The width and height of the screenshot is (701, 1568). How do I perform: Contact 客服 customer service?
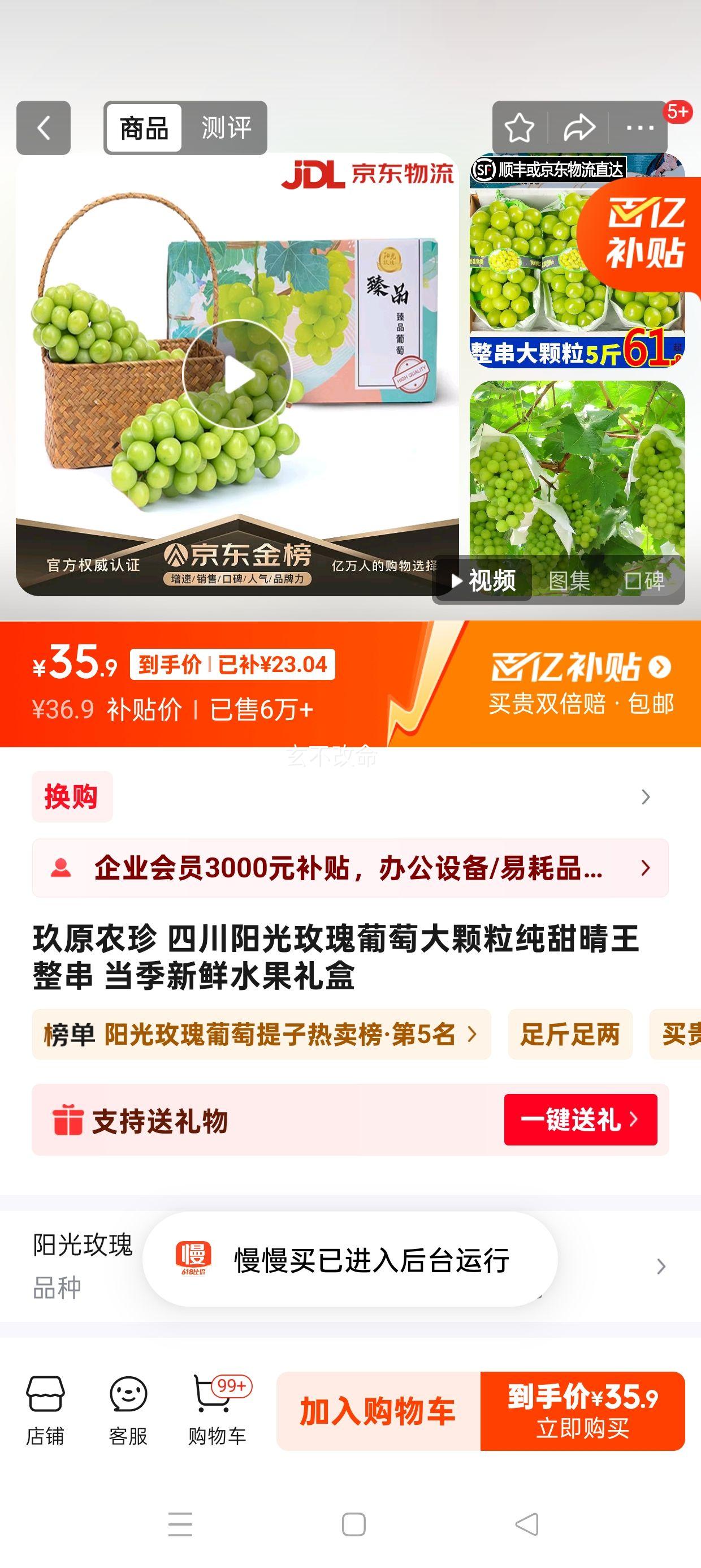[x=128, y=1410]
